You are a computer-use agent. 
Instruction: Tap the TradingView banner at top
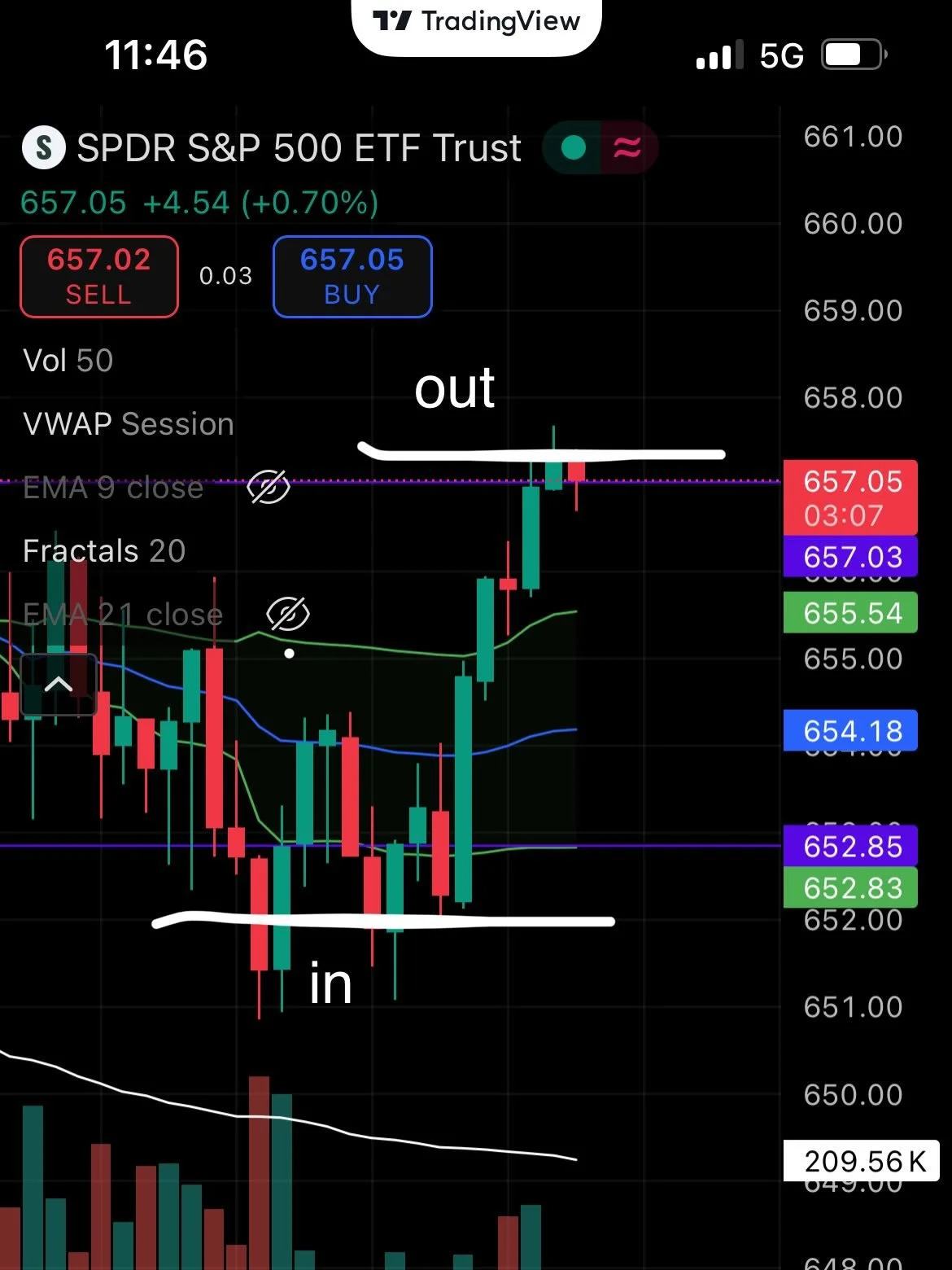(477, 23)
